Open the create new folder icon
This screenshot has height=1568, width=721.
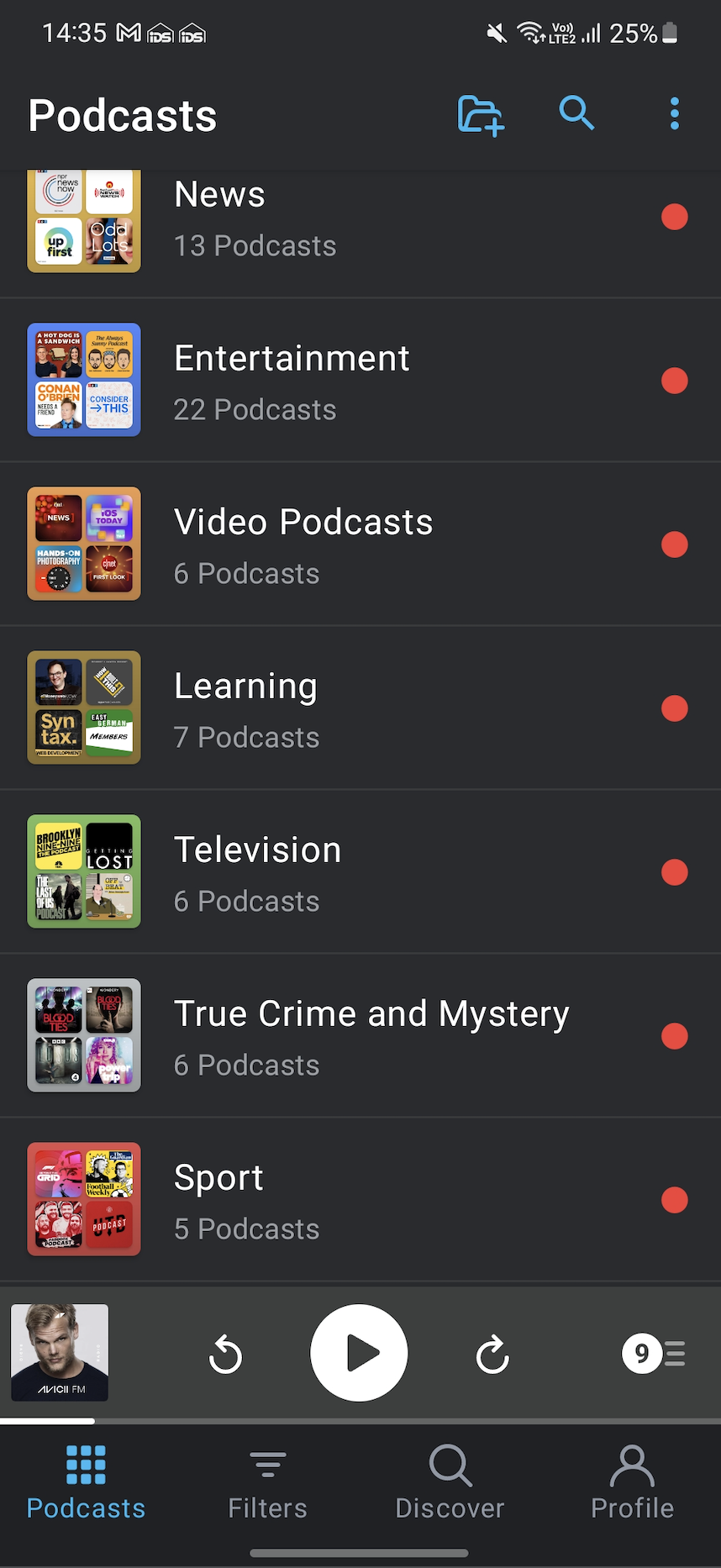pyautogui.click(x=480, y=114)
